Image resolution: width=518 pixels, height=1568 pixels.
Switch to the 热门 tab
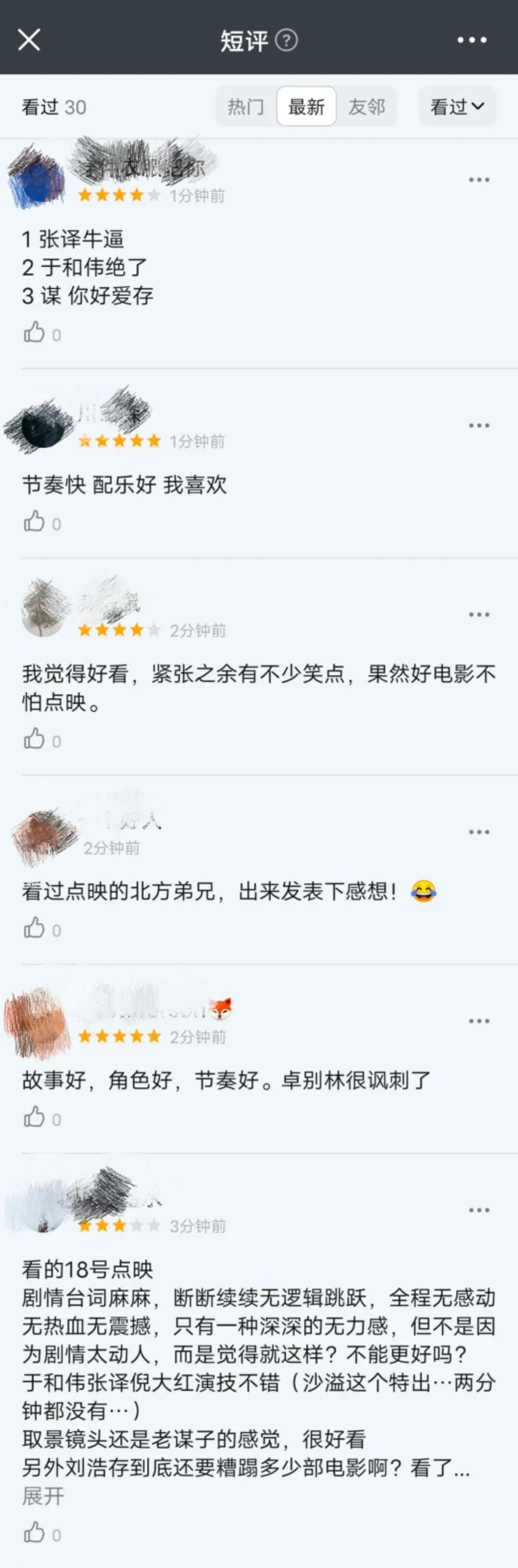tap(246, 106)
